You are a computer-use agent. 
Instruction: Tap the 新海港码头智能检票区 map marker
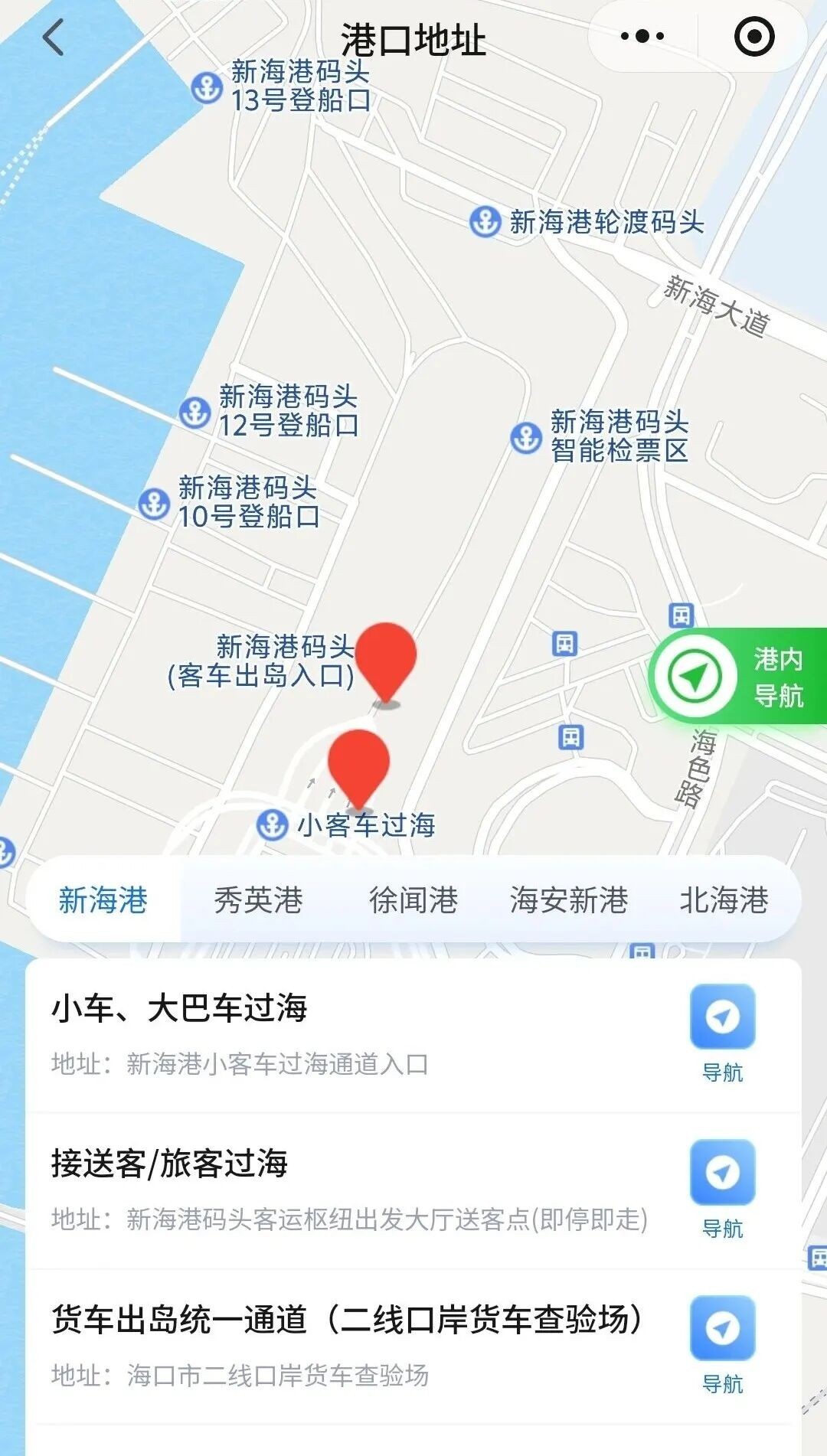pos(526,438)
